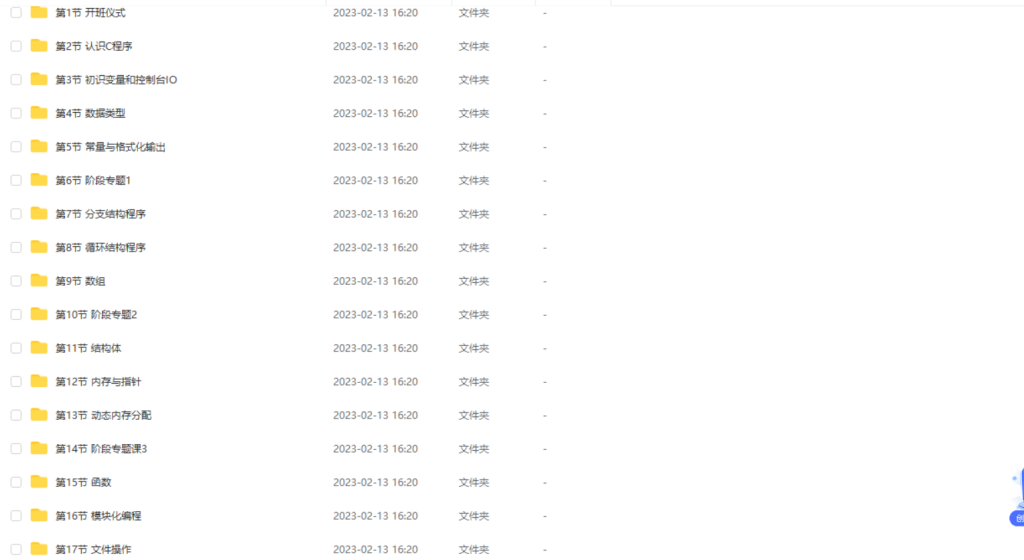Open folder 第3节 初识变量和控制台IO
Viewport: 1024px width, 560px height.
[x=116, y=80]
